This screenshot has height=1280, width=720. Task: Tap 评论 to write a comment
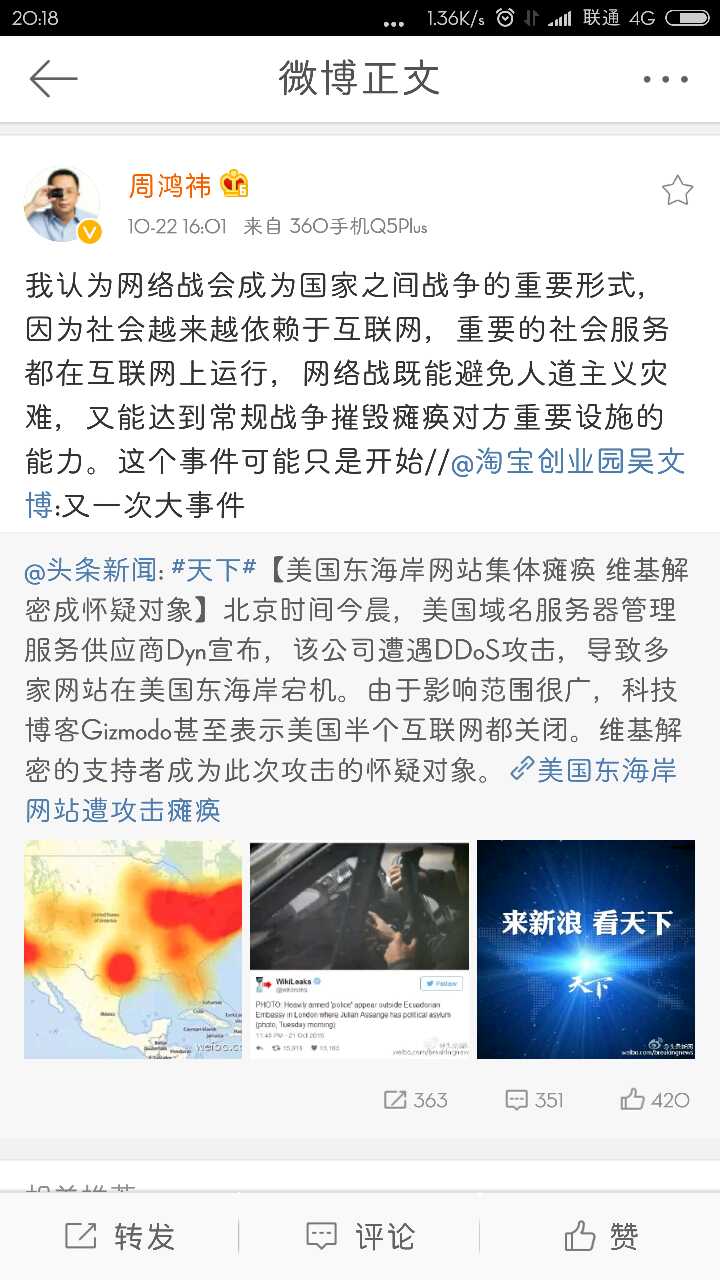point(360,1237)
